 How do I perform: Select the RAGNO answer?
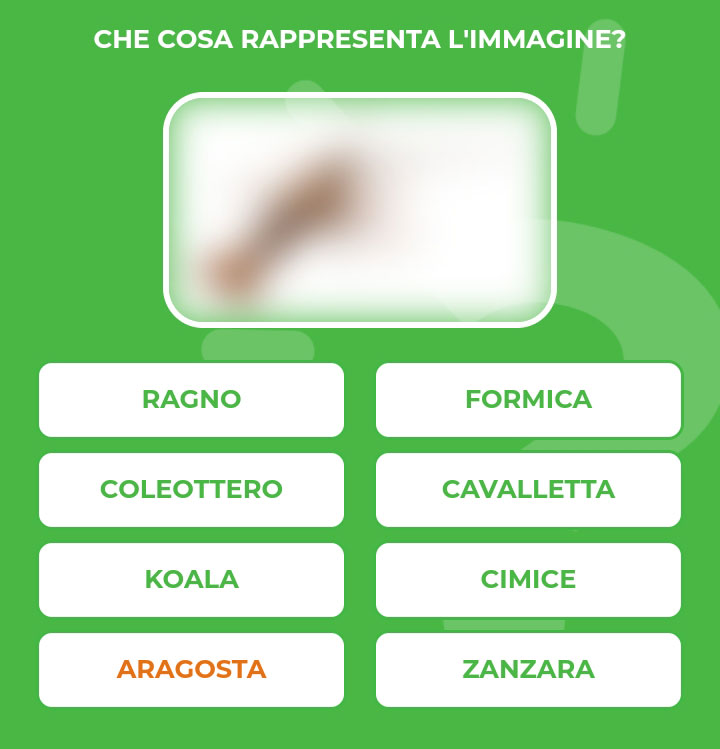[191, 400]
